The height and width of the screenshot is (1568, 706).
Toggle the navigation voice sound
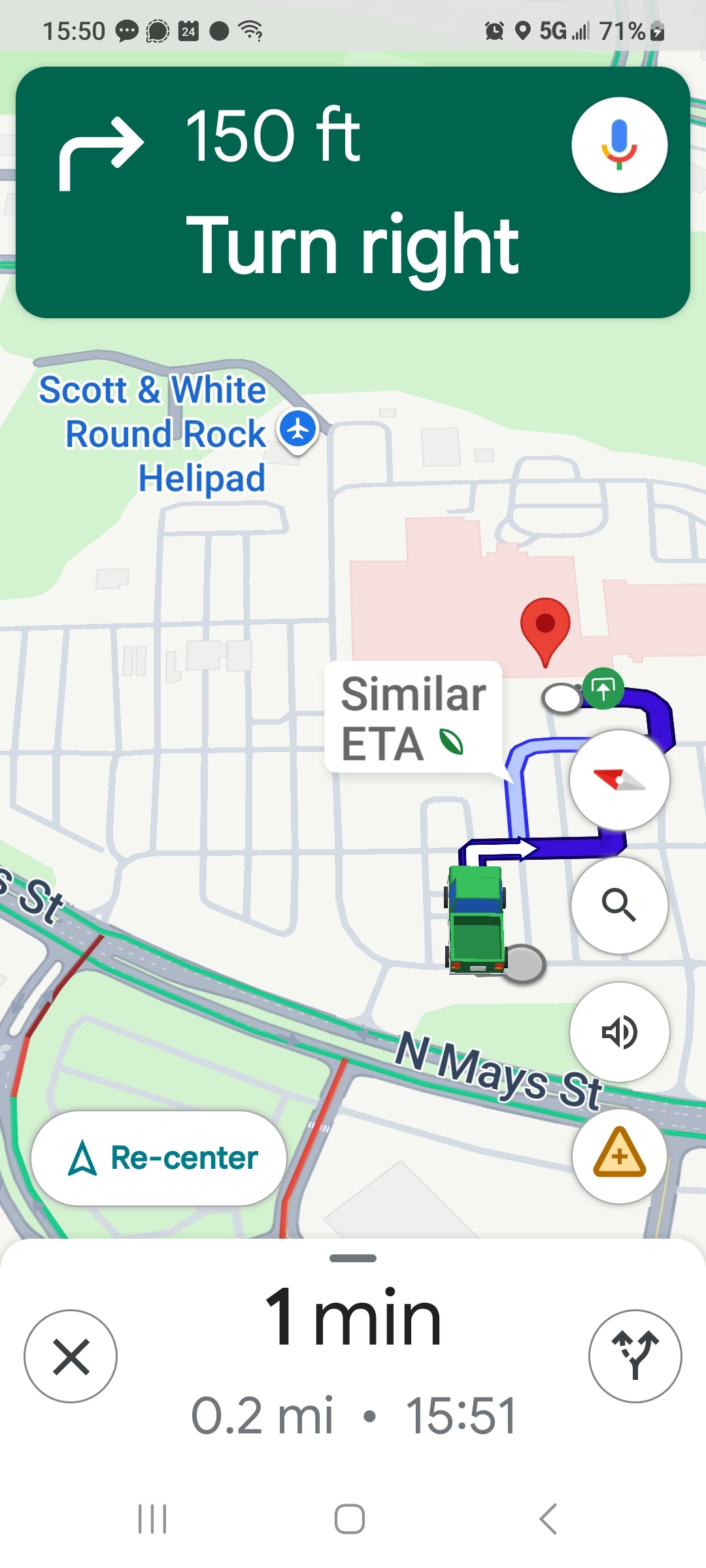click(x=619, y=1032)
